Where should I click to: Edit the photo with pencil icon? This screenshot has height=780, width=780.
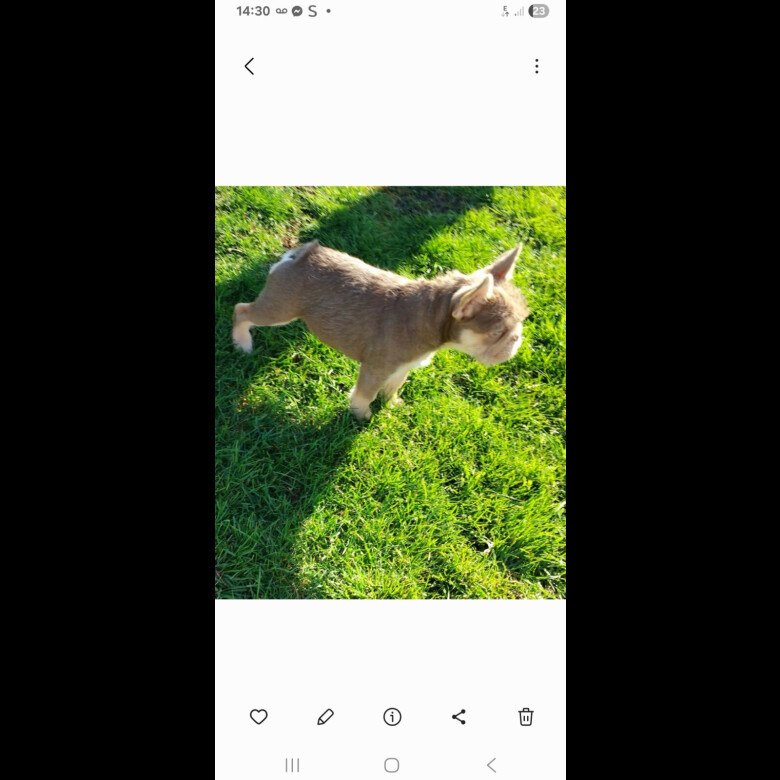(x=325, y=717)
